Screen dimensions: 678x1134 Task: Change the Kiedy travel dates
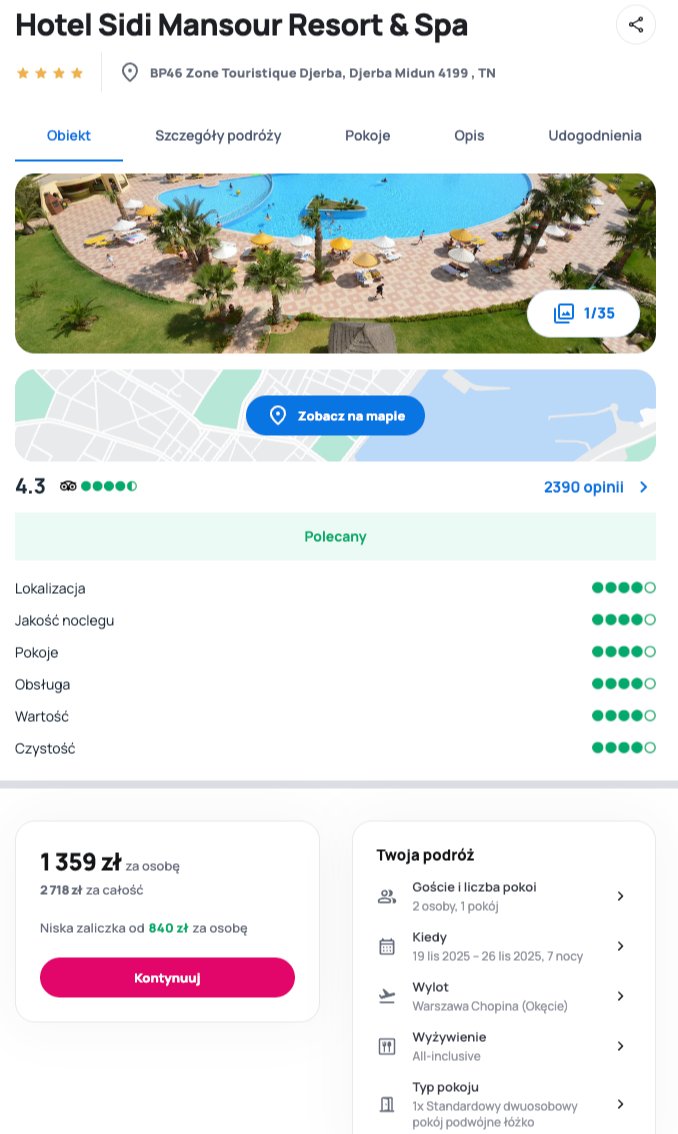503,946
